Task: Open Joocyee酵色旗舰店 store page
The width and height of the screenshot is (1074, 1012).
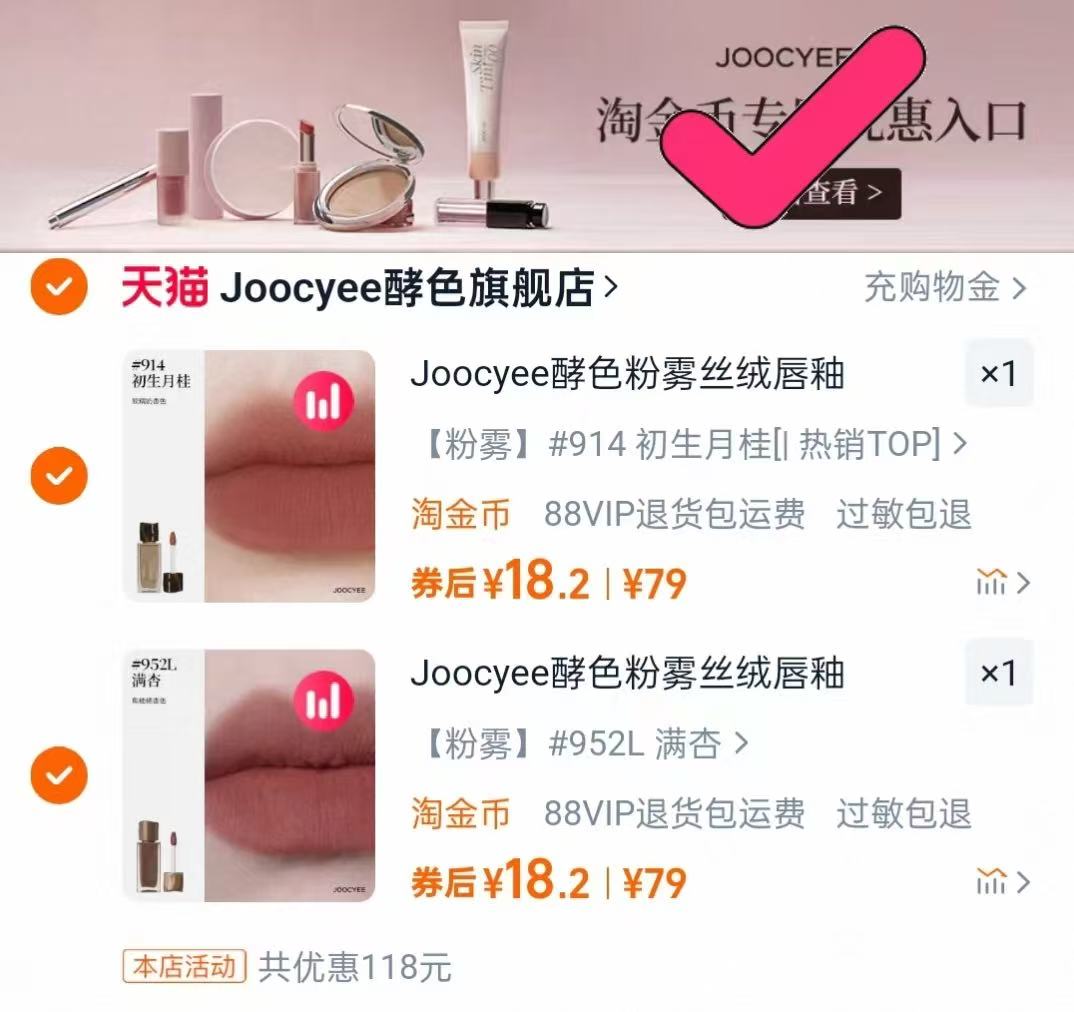Action: click(x=418, y=289)
